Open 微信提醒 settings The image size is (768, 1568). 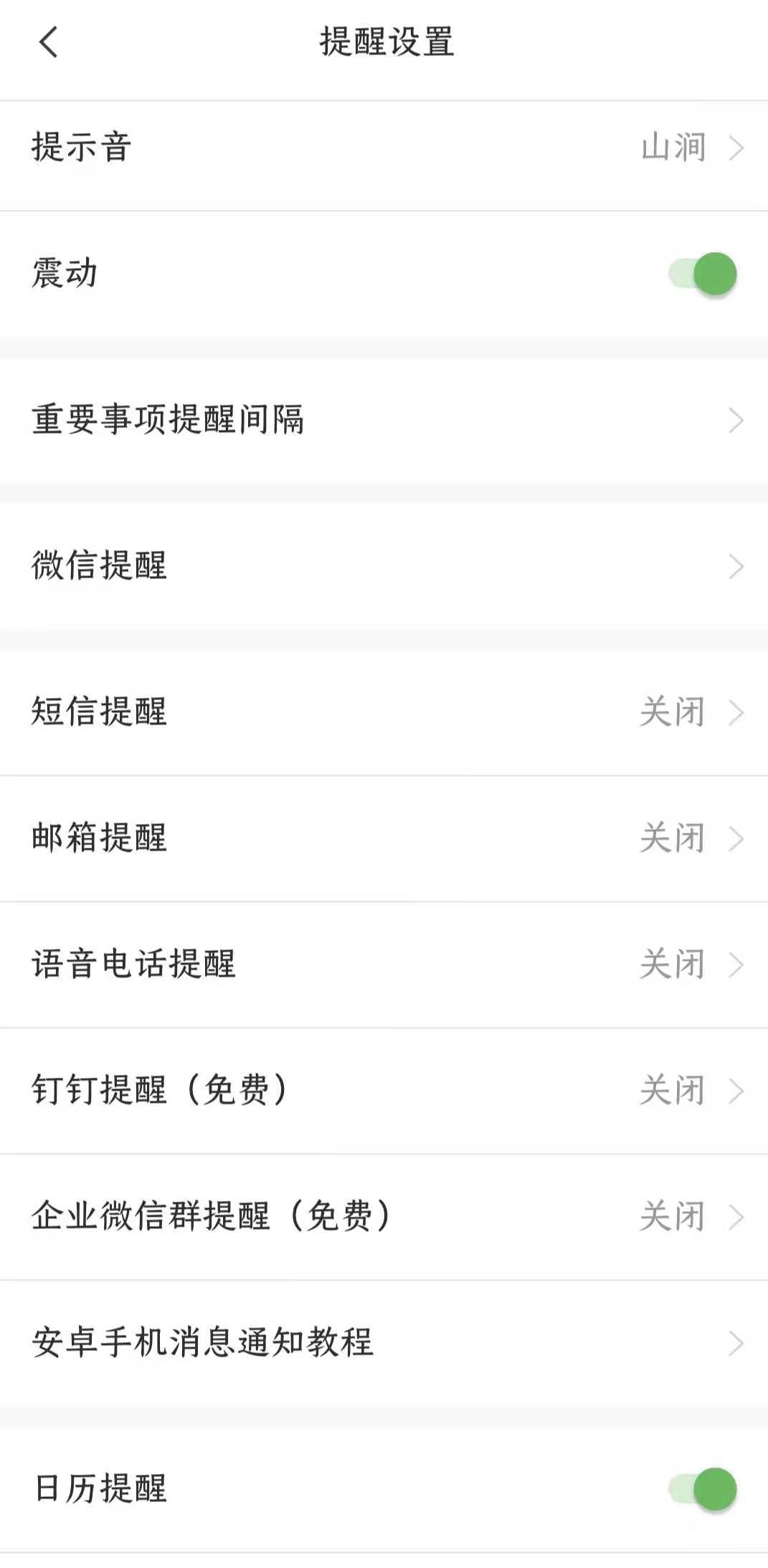coord(384,566)
